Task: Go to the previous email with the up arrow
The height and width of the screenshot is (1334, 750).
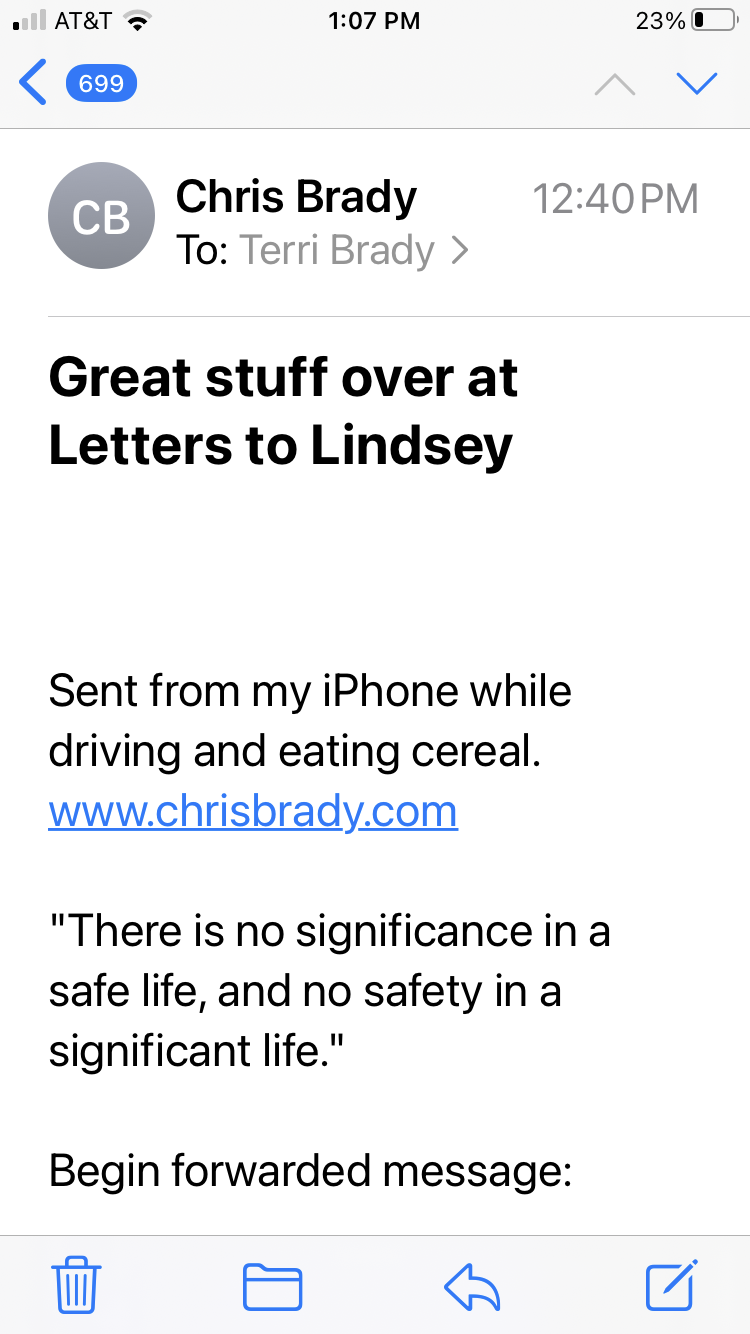Action: point(614,85)
